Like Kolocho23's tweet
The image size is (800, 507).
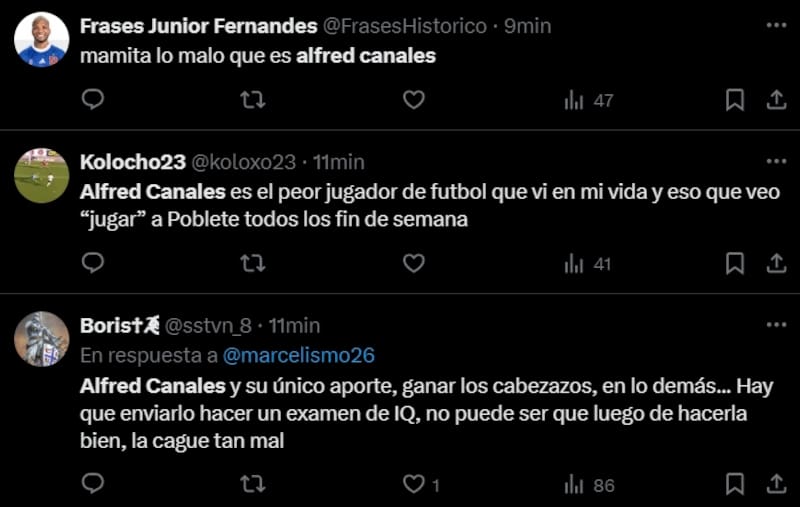pyautogui.click(x=413, y=263)
